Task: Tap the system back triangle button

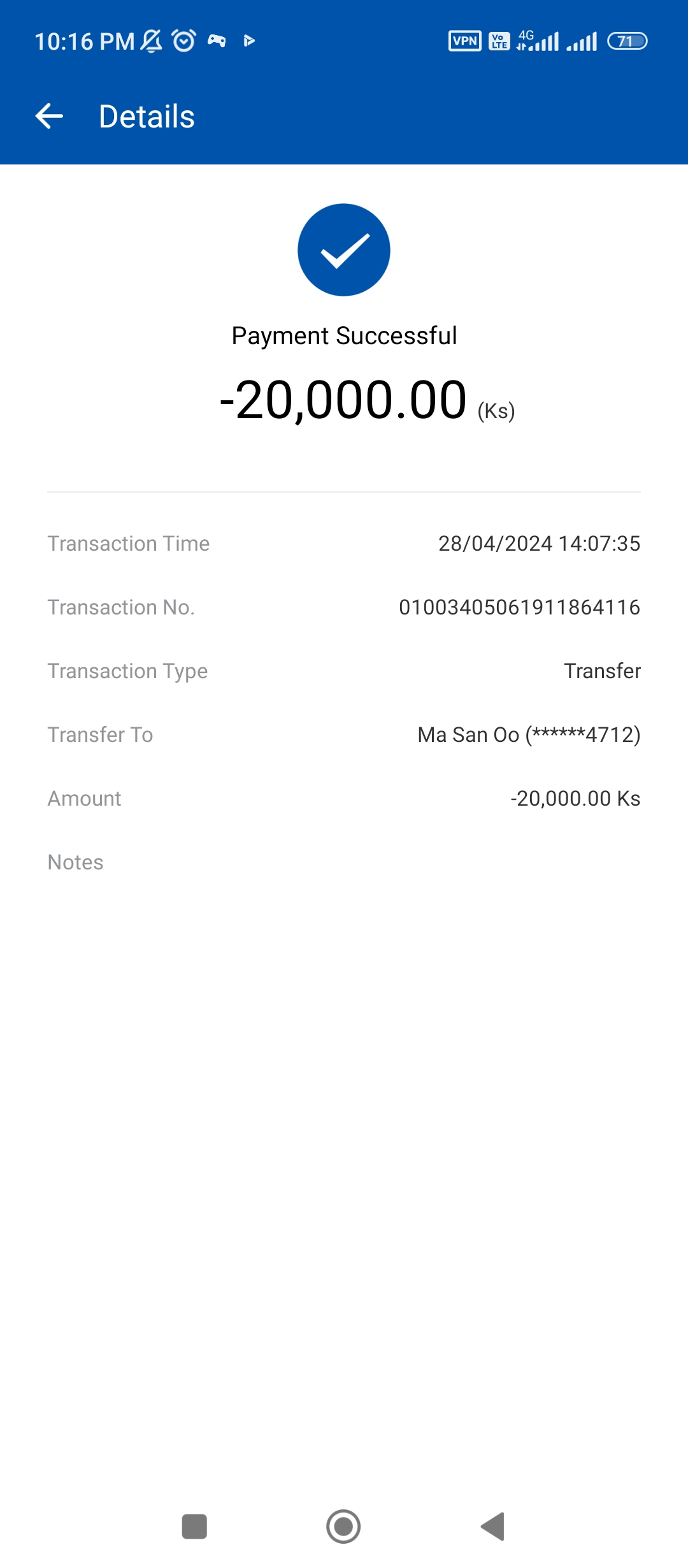Action: tap(493, 1527)
